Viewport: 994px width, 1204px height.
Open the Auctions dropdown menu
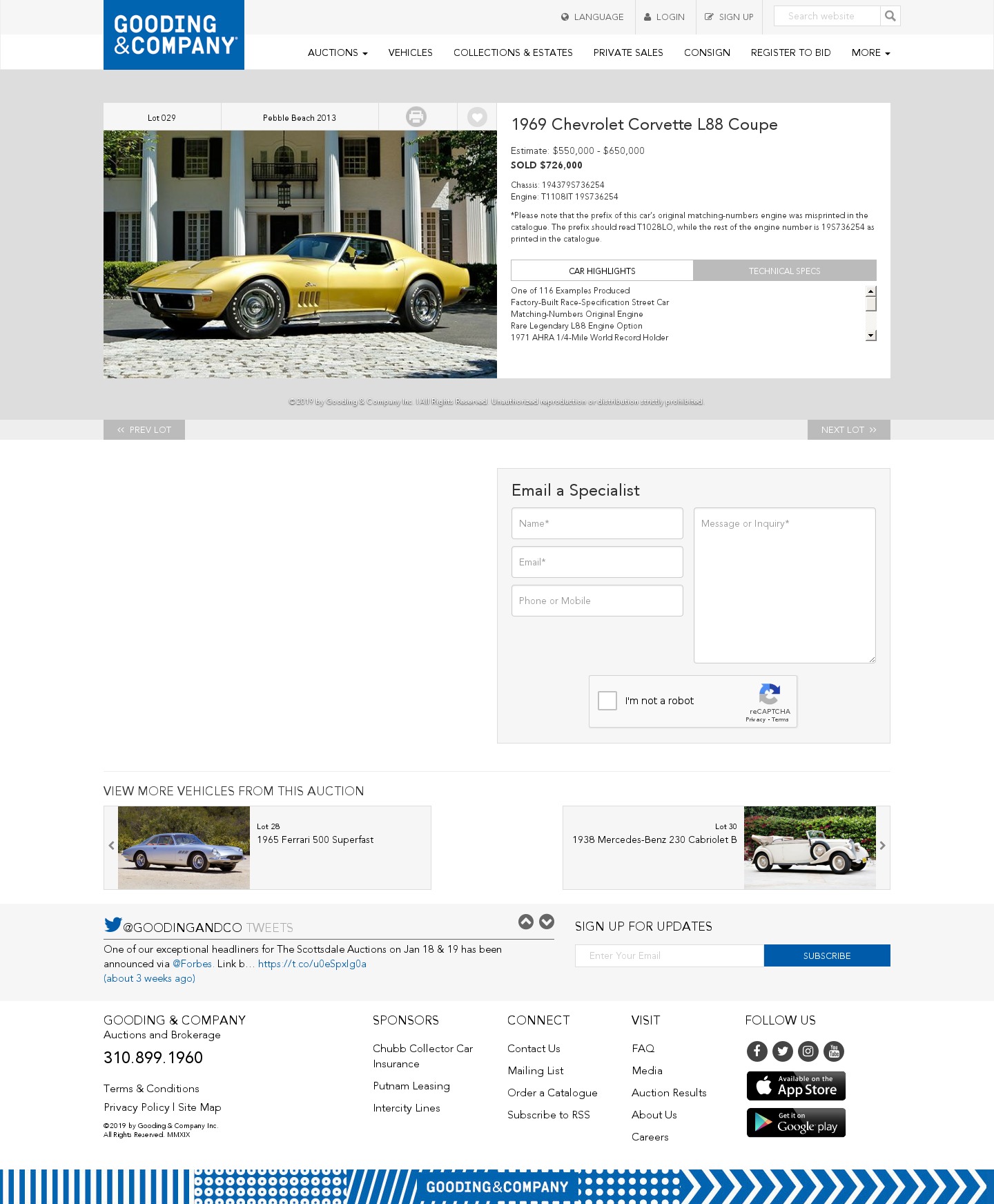(x=337, y=52)
